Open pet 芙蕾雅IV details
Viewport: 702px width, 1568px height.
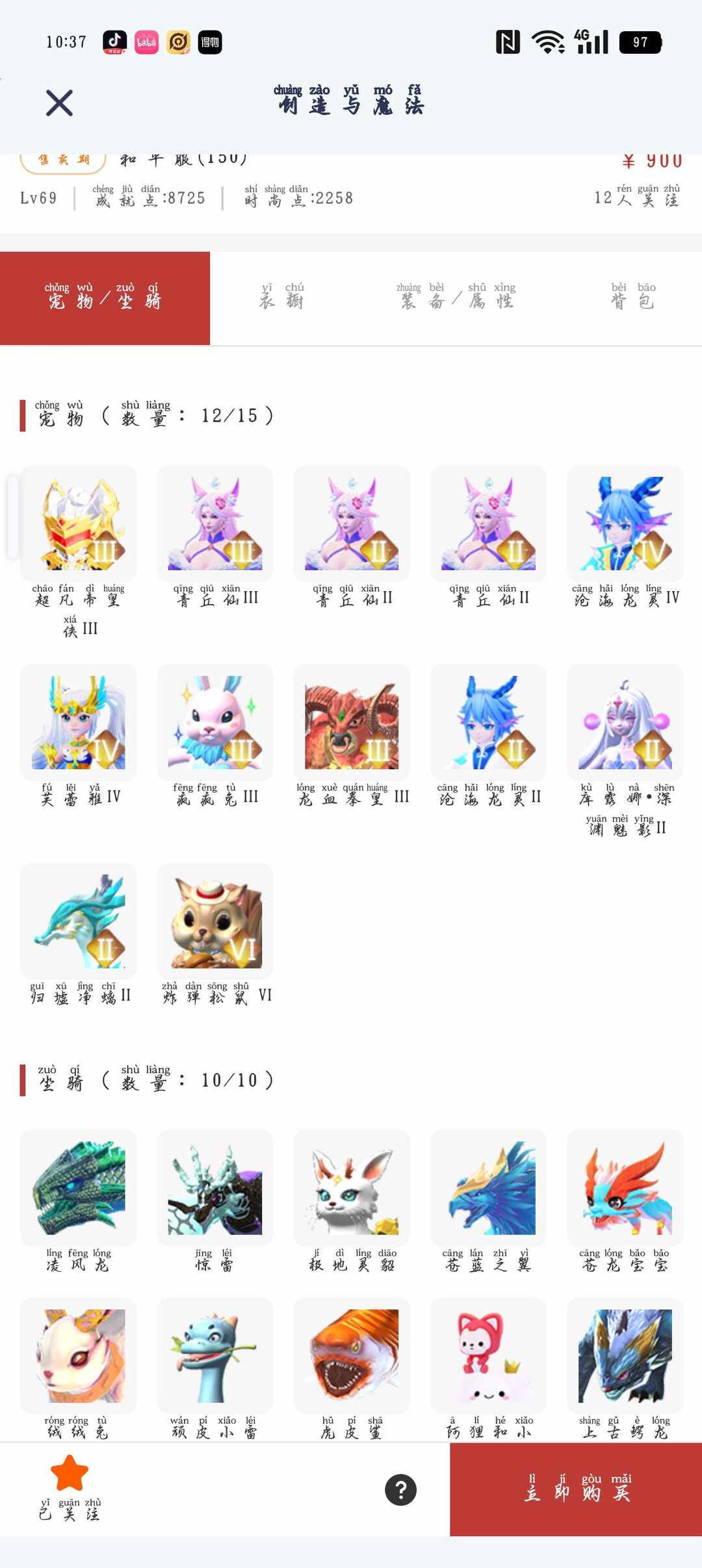(79, 722)
